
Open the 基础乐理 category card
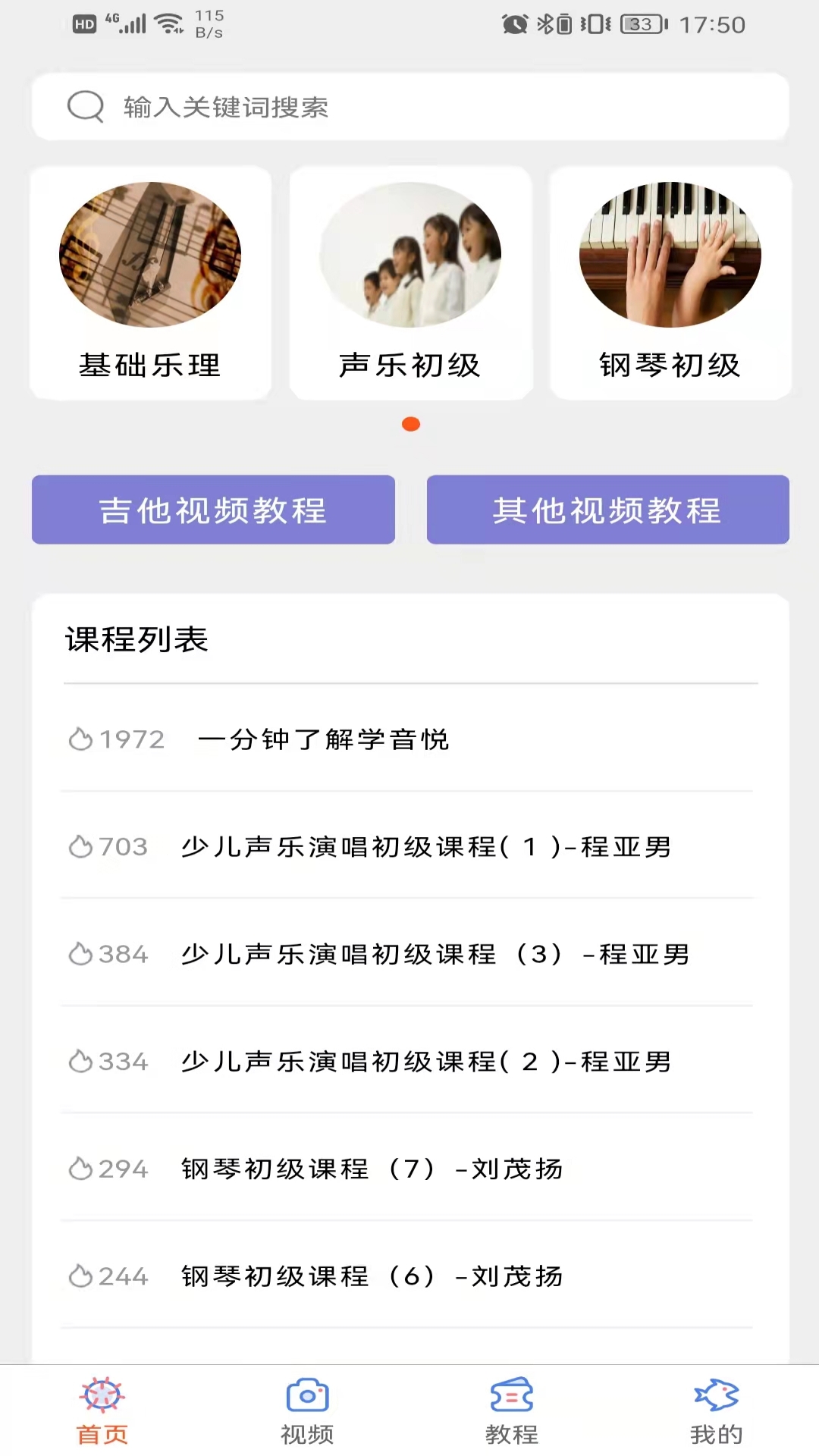point(150,283)
